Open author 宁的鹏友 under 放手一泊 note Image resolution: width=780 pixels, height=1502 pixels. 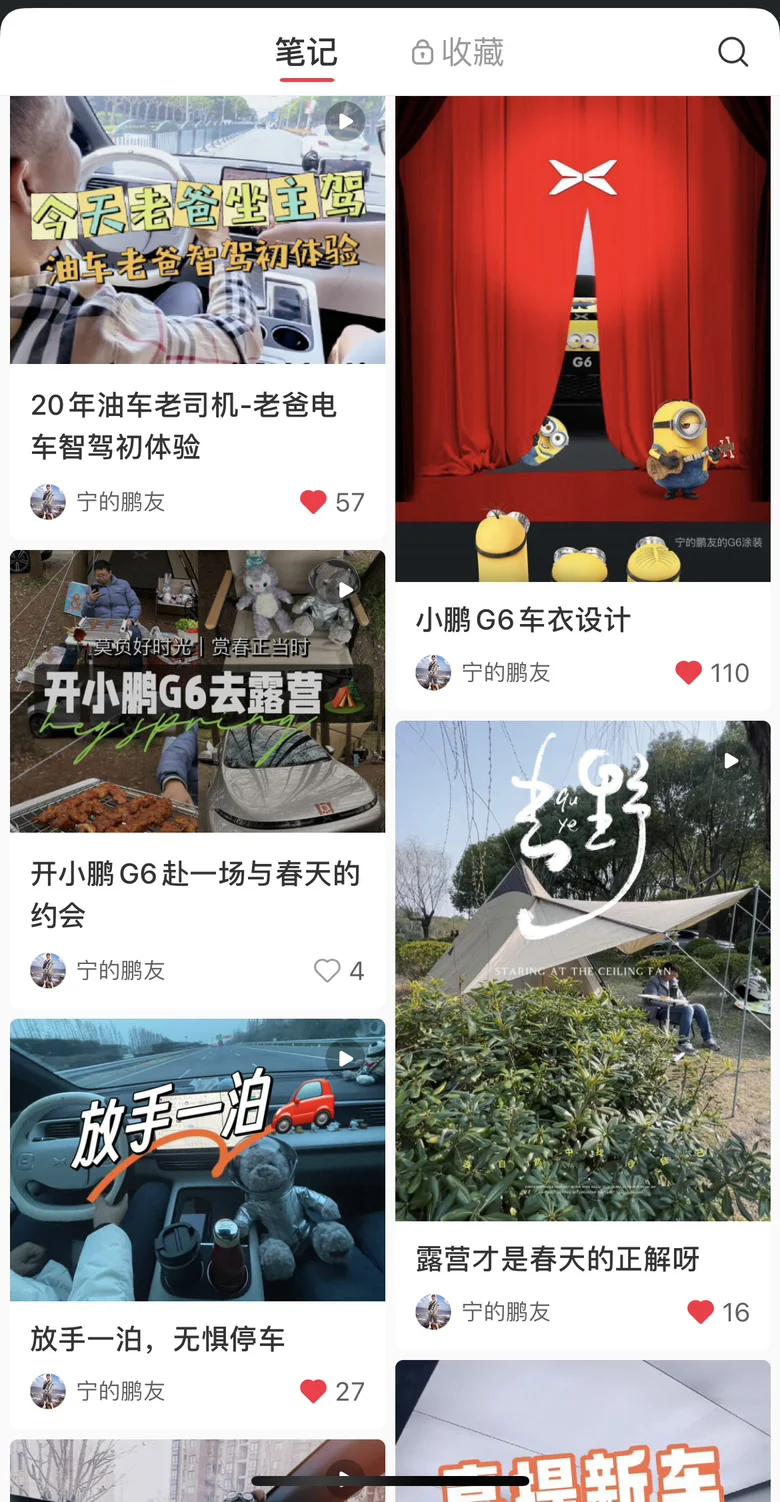click(98, 1391)
